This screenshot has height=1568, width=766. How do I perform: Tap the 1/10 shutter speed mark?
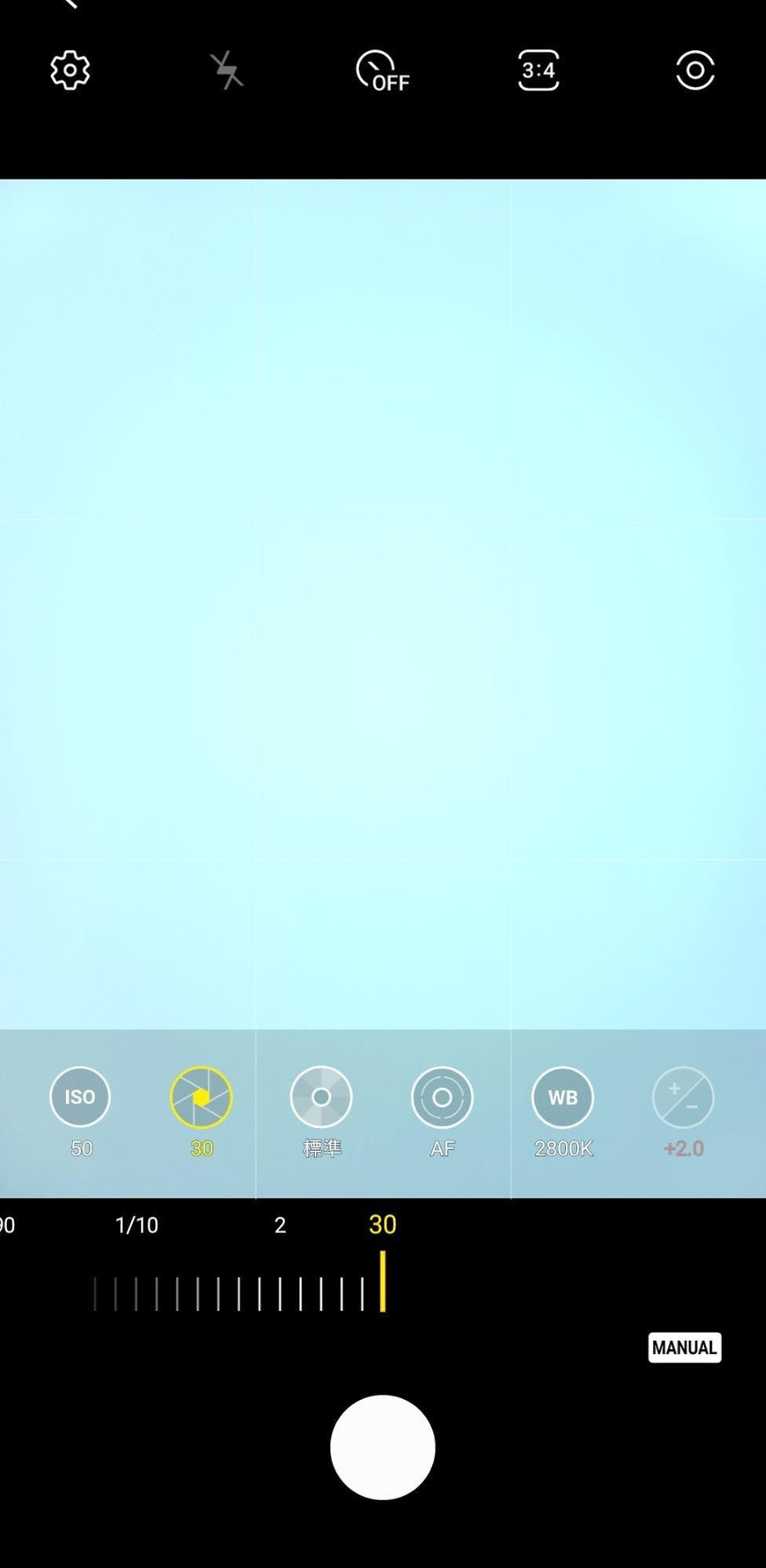tap(137, 1225)
